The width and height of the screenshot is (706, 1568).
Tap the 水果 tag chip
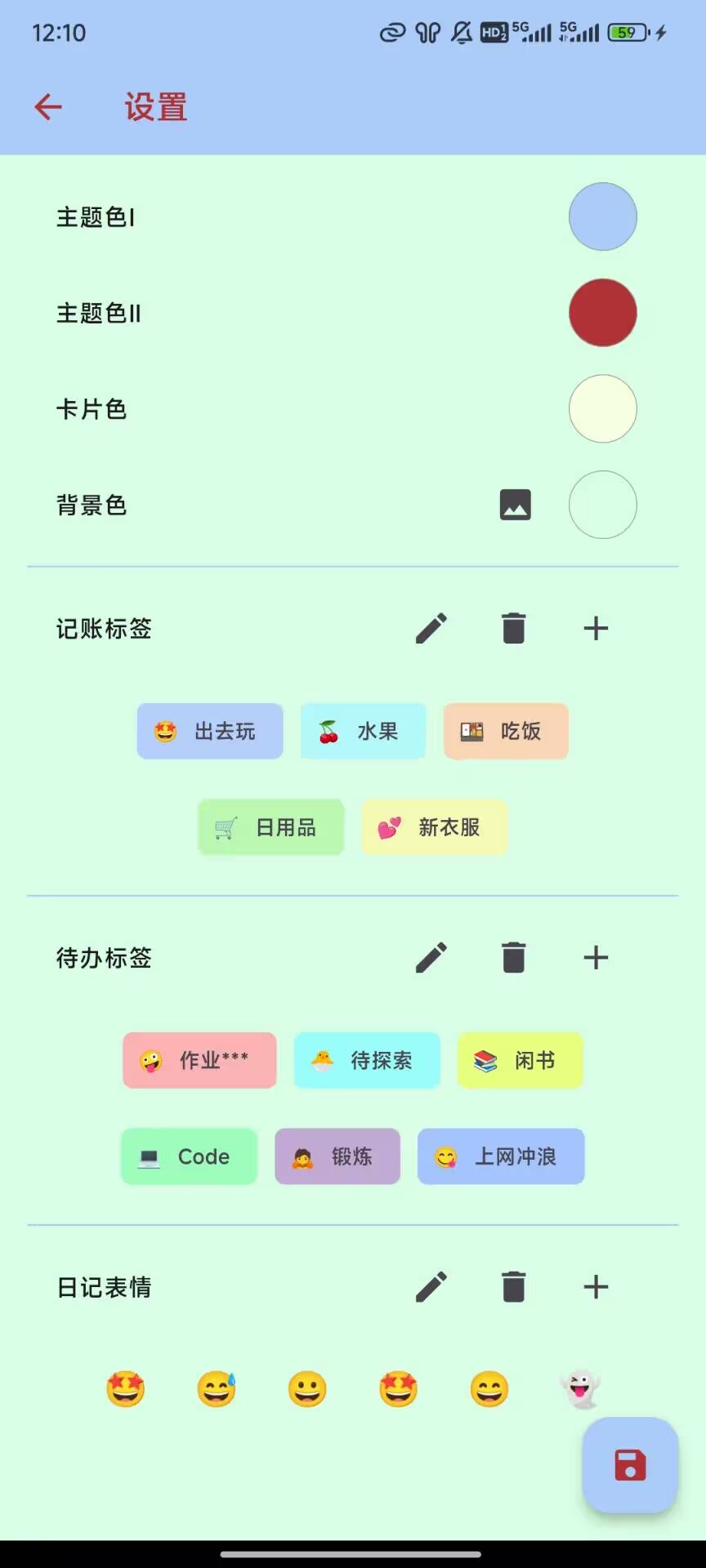pyautogui.click(x=364, y=731)
